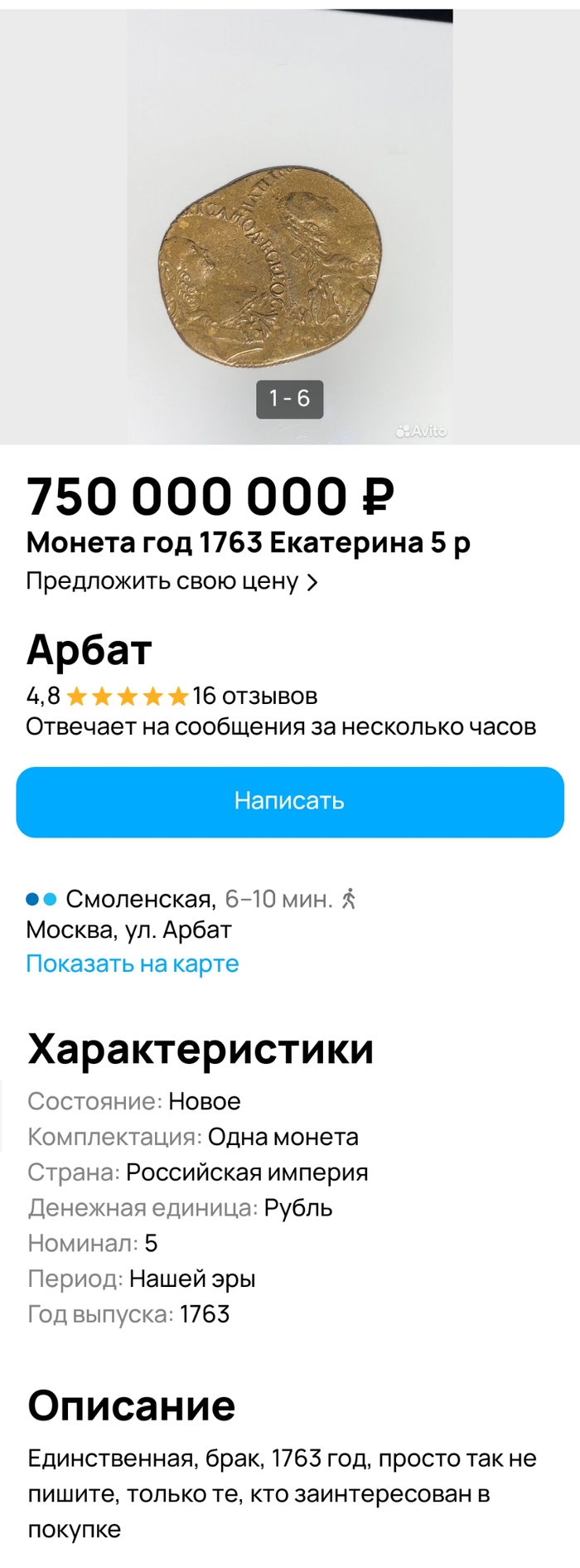The width and height of the screenshot is (580, 1568).
Task: Message the seller with 'Написать'
Action: pyautogui.click(x=289, y=801)
